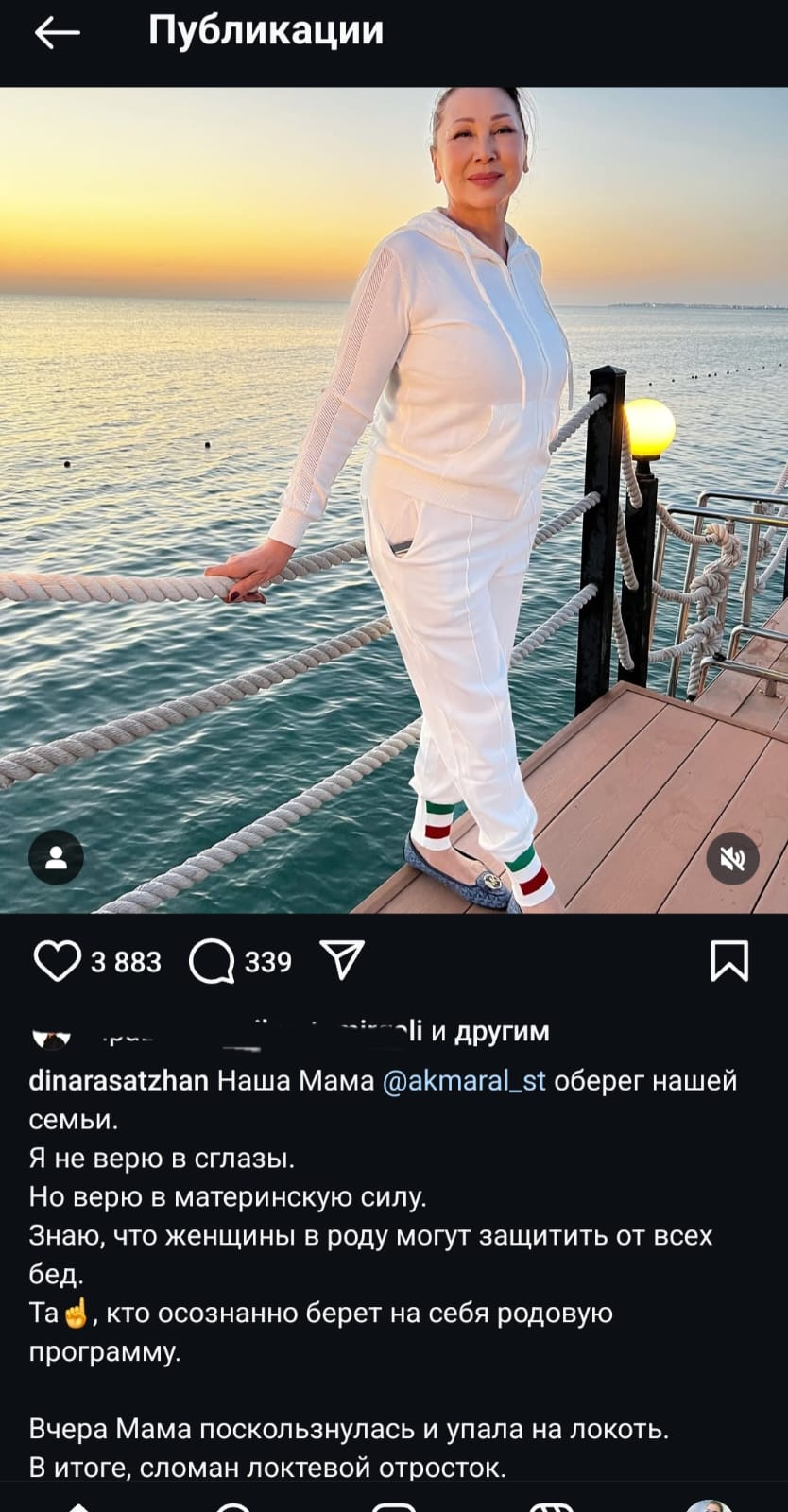Open the comments on this post
Viewport: 788px width, 1512px height.
(x=212, y=961)
